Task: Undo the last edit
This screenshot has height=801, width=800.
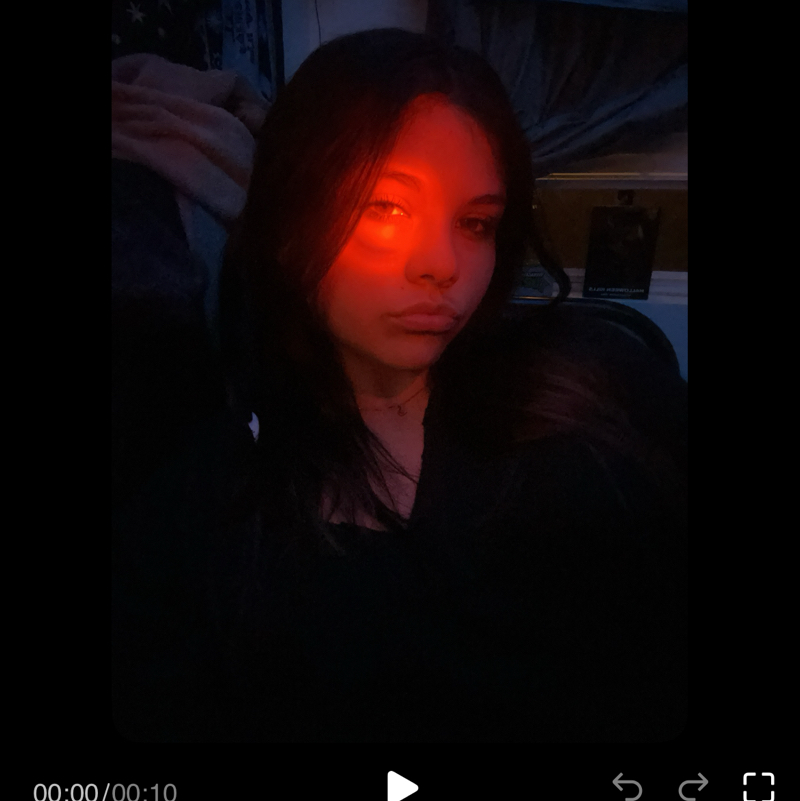Action: point(627,787)
